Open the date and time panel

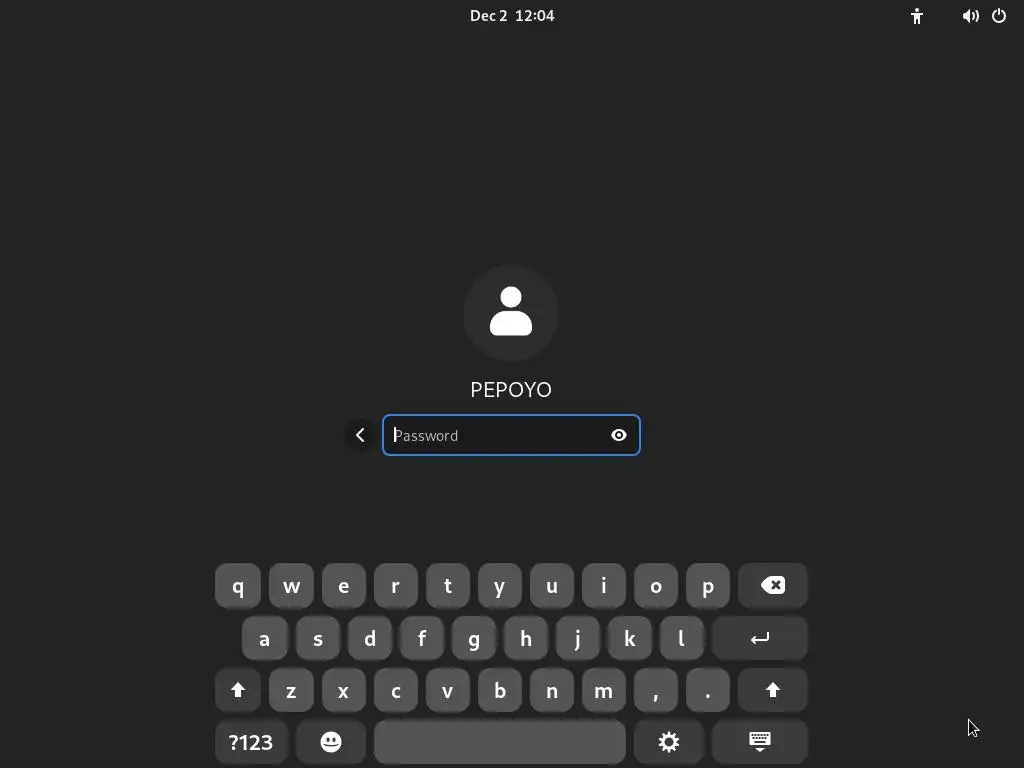[x=512, y=16]
